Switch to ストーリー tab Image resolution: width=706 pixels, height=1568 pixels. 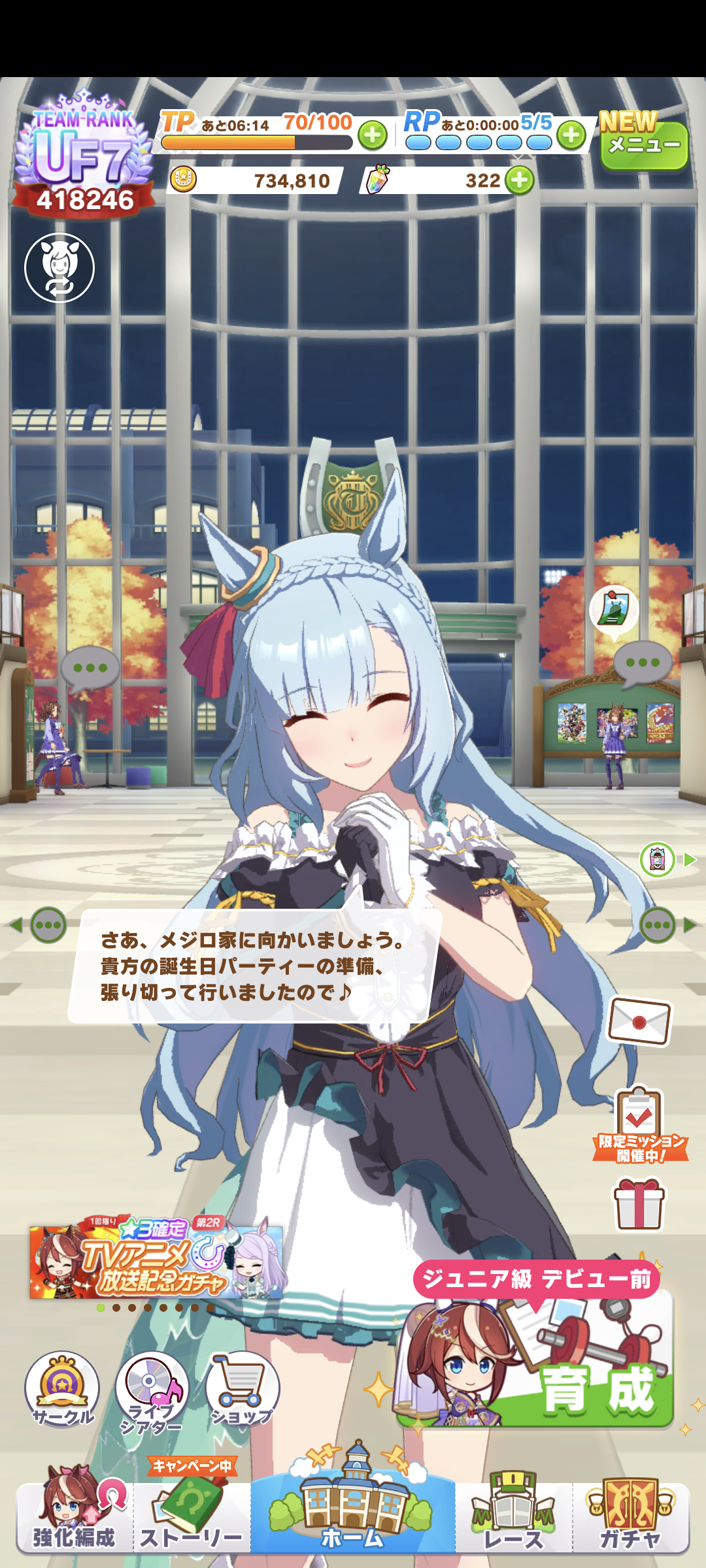tap(191, 1516)
